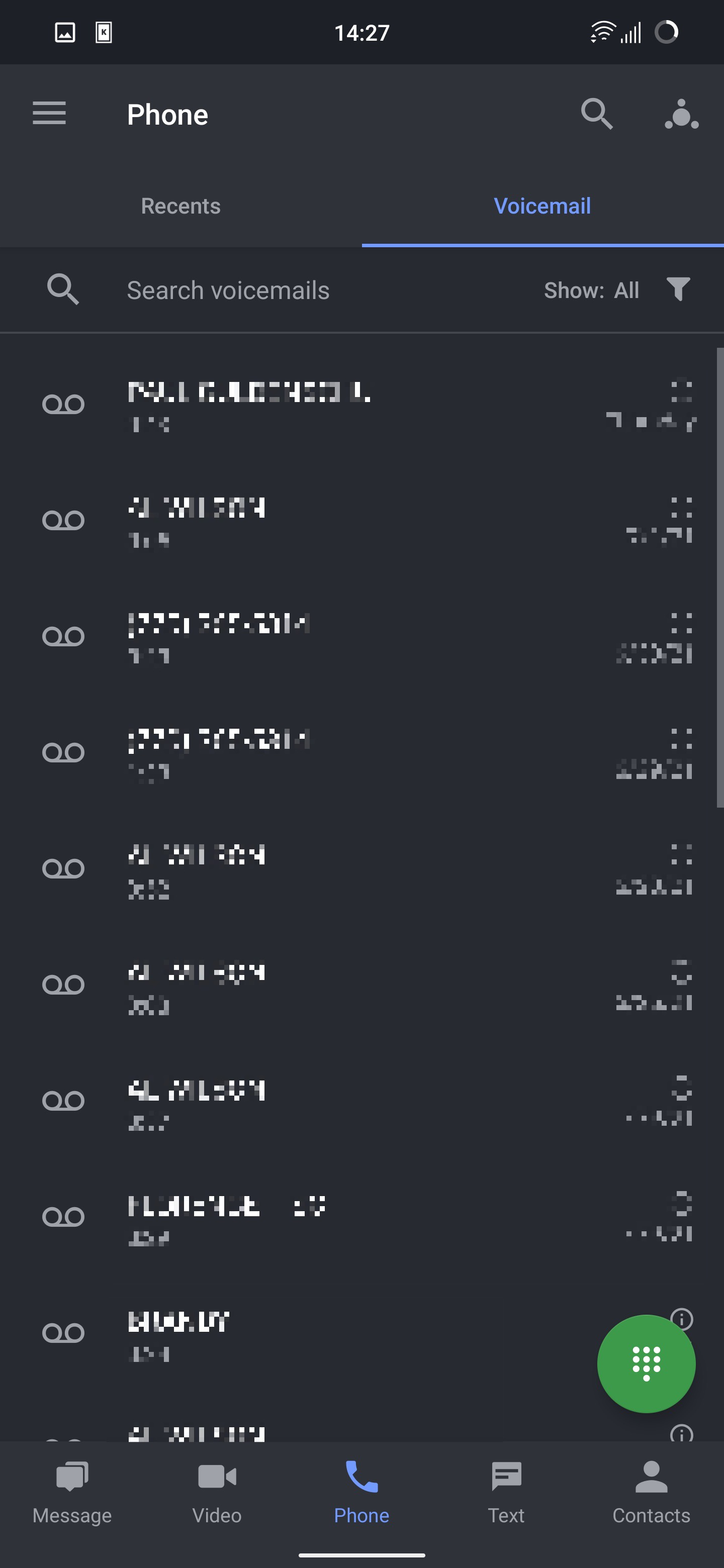The image size is (724, 1568).
Task: Select the Voicemail tab
Action: pyautogui.click(x=542, y=207)
